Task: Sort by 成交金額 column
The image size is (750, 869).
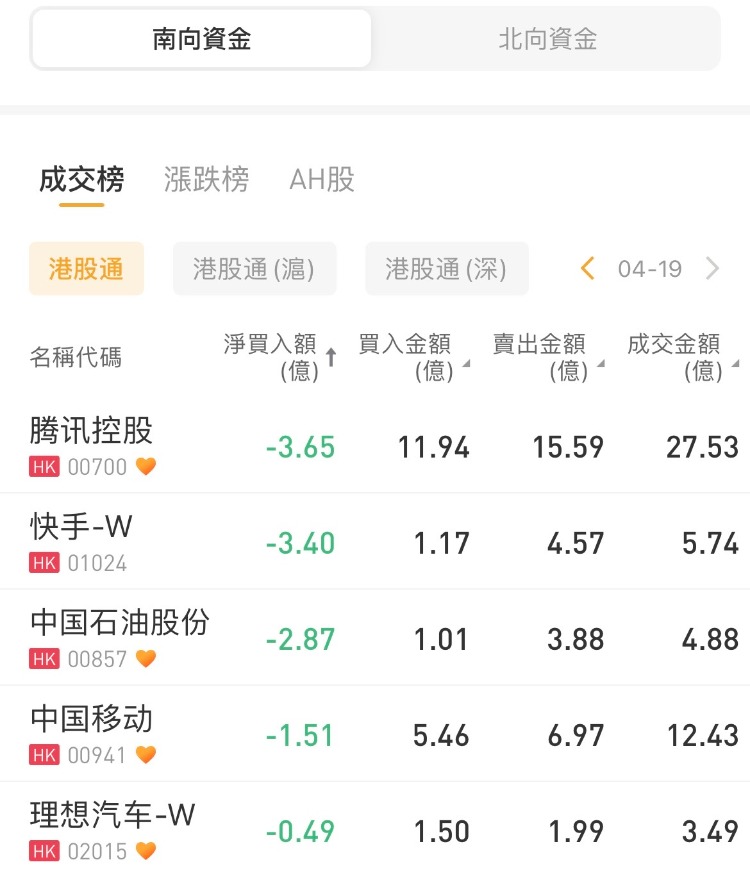Action: pyautogui.click(x=680, y=357)
